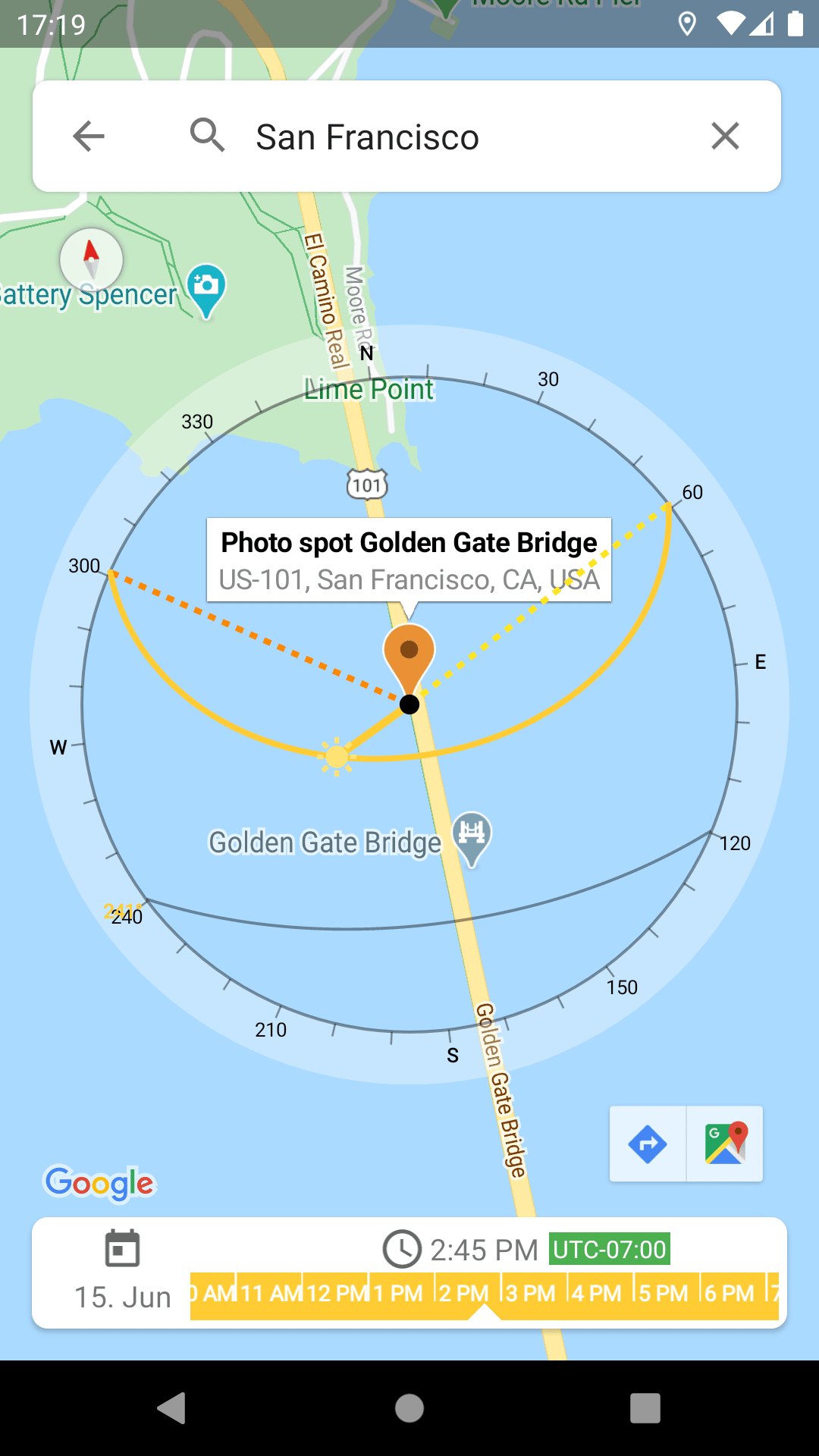Tap the back arrow in the search bar
The height and width of the screenshot is (1456, 819).
89,136
